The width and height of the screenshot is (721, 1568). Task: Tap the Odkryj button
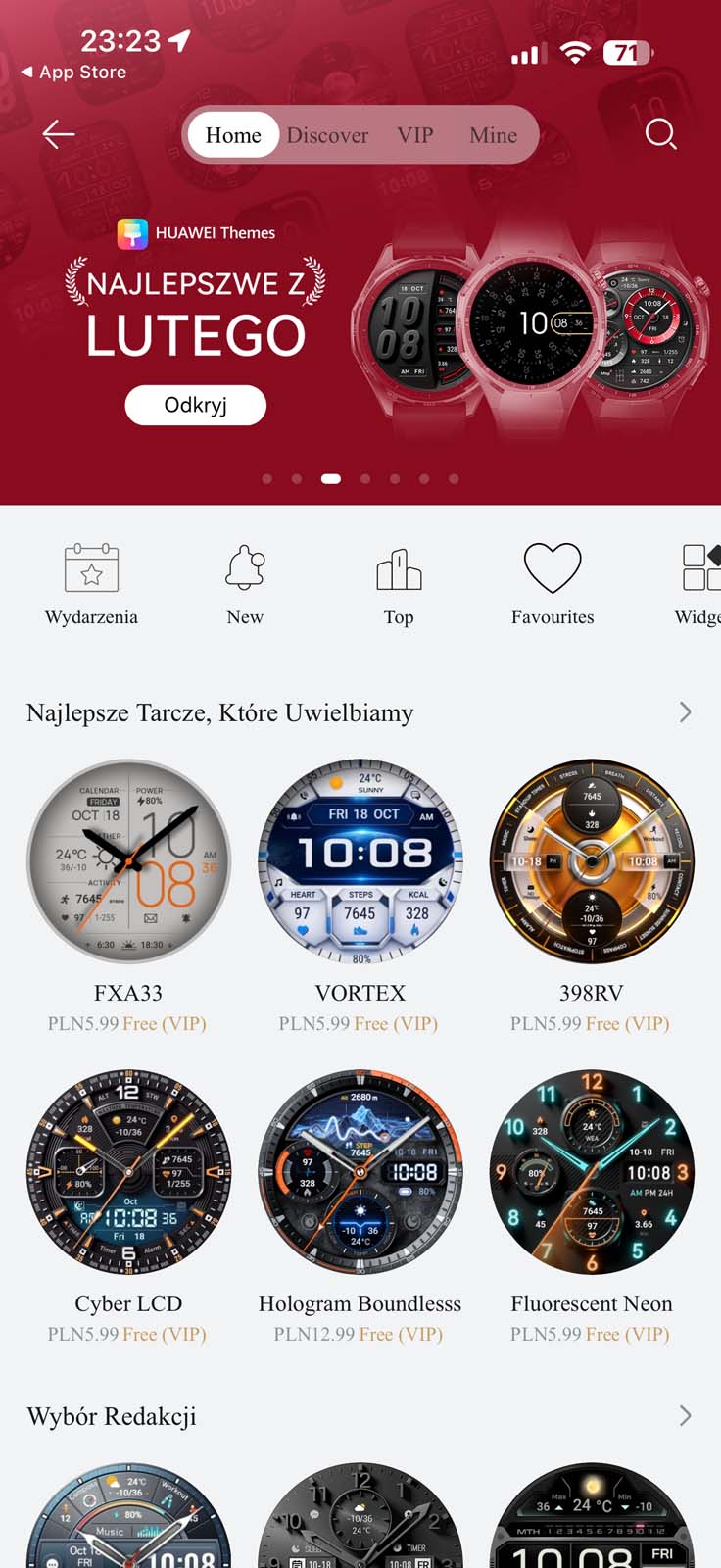[195, 405]
